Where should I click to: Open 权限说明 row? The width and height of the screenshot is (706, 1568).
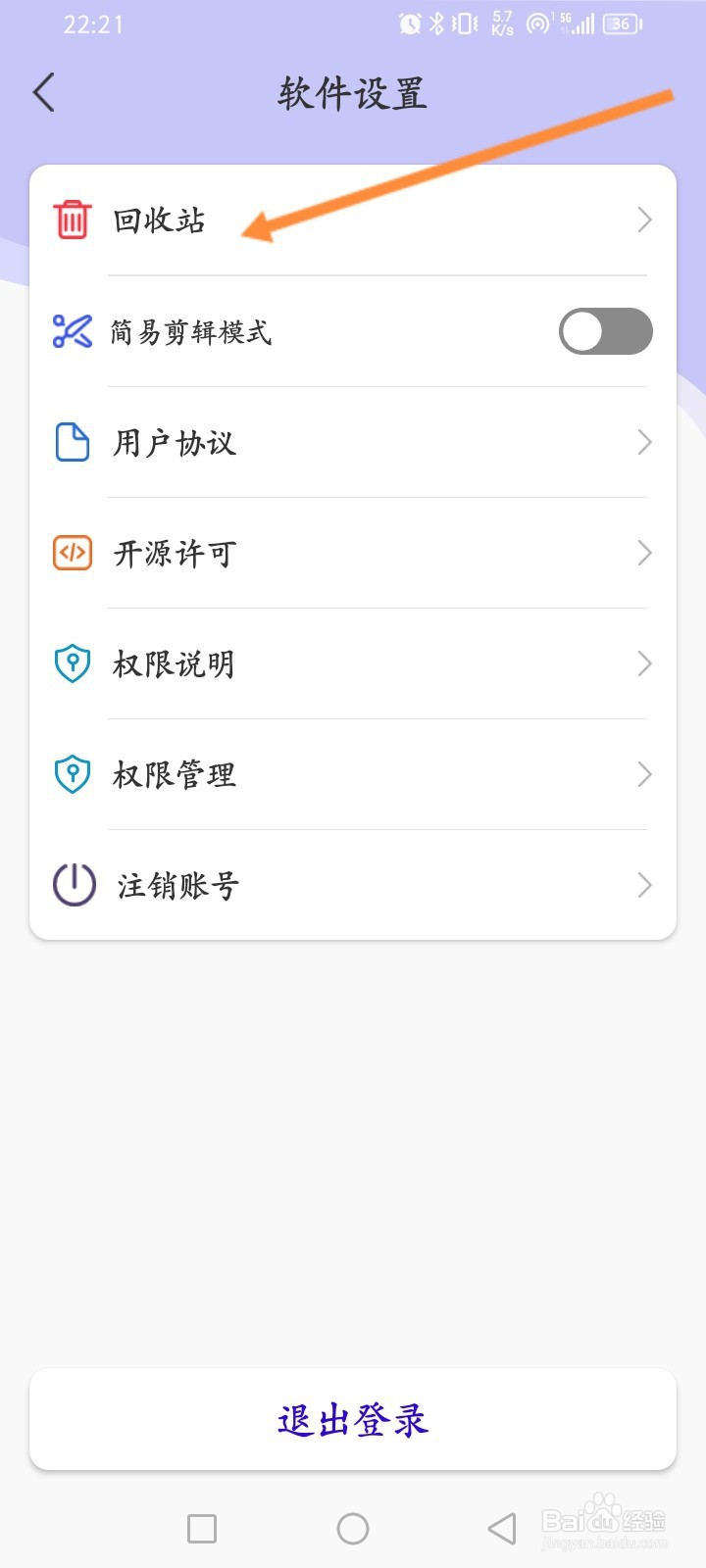pos(353,663)
